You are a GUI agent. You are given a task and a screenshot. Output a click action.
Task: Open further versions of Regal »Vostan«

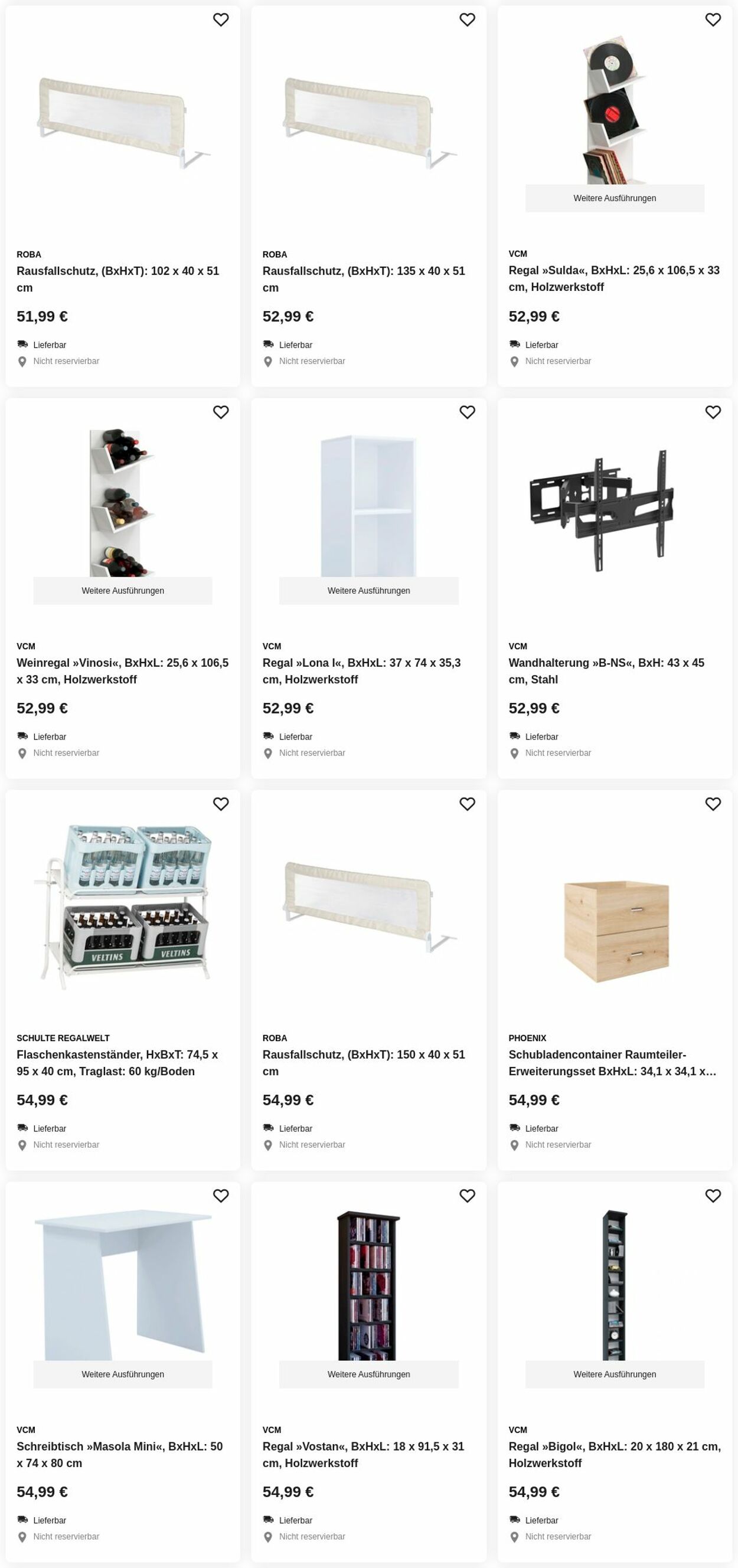(x=368, y=1374)
